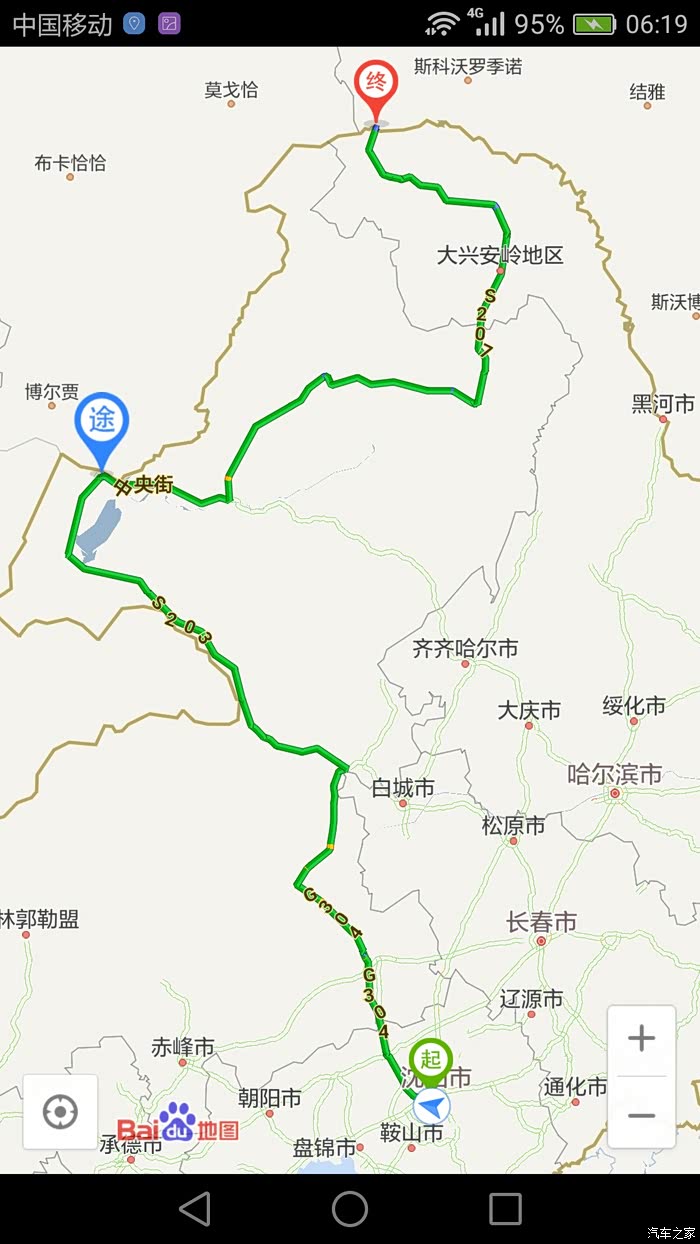Screen dimensions: 700x1244
Task: Go to the home screen
Action: (350, 1208)
